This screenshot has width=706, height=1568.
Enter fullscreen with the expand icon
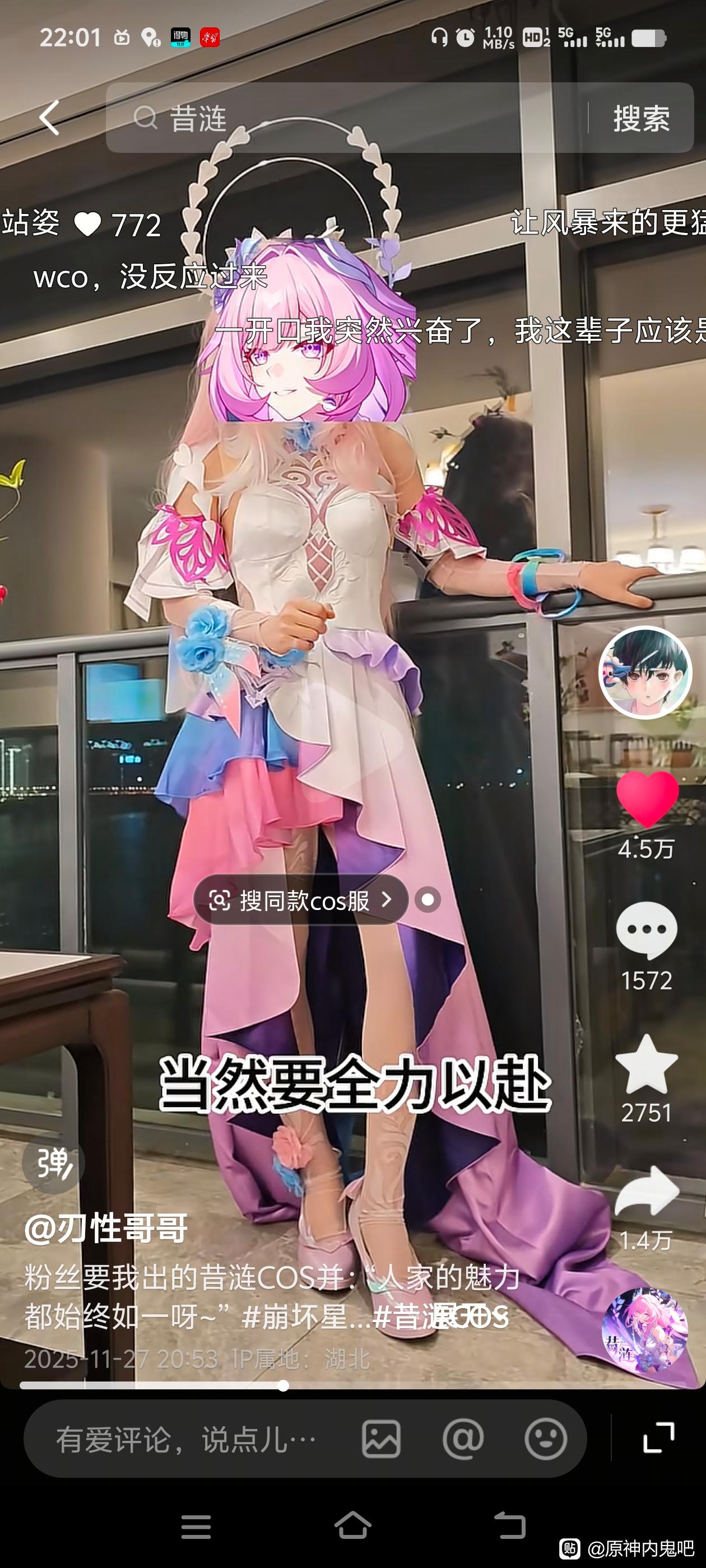(x=658, y=1438)
